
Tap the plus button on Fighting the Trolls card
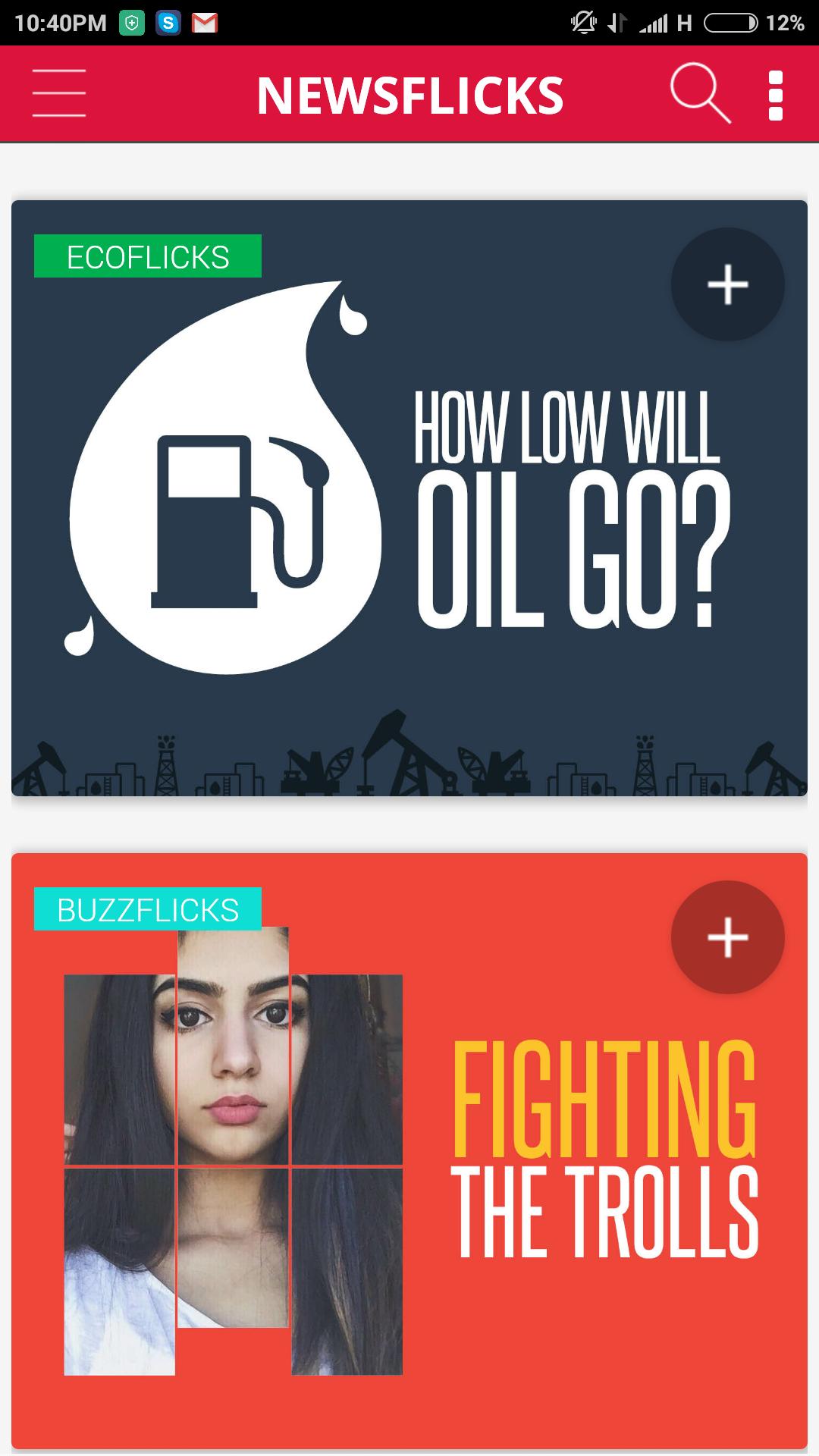pyautogui.click(x=727, y=937)
